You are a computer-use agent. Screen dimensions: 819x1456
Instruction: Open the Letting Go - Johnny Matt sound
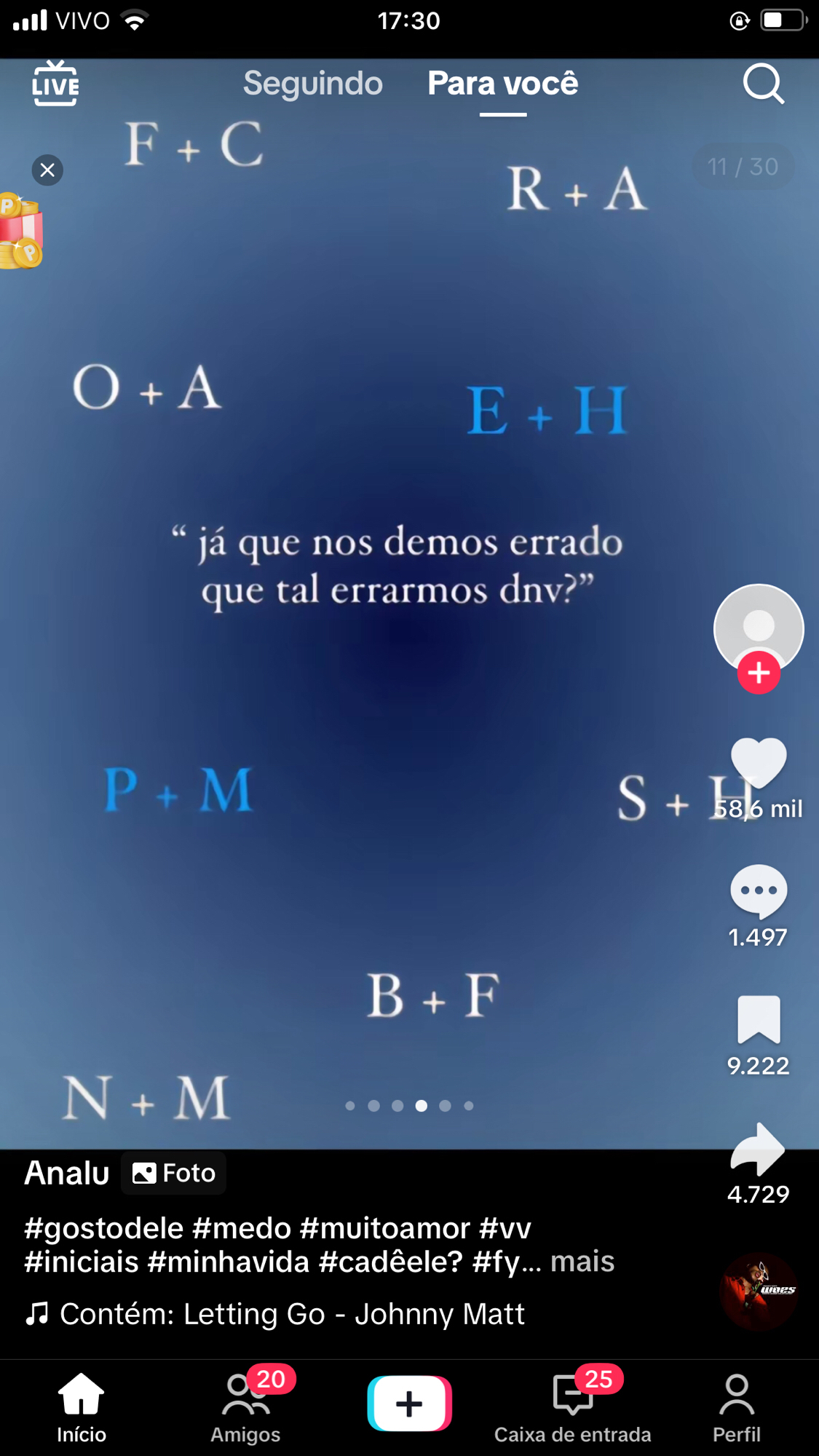click(291, 1314)
